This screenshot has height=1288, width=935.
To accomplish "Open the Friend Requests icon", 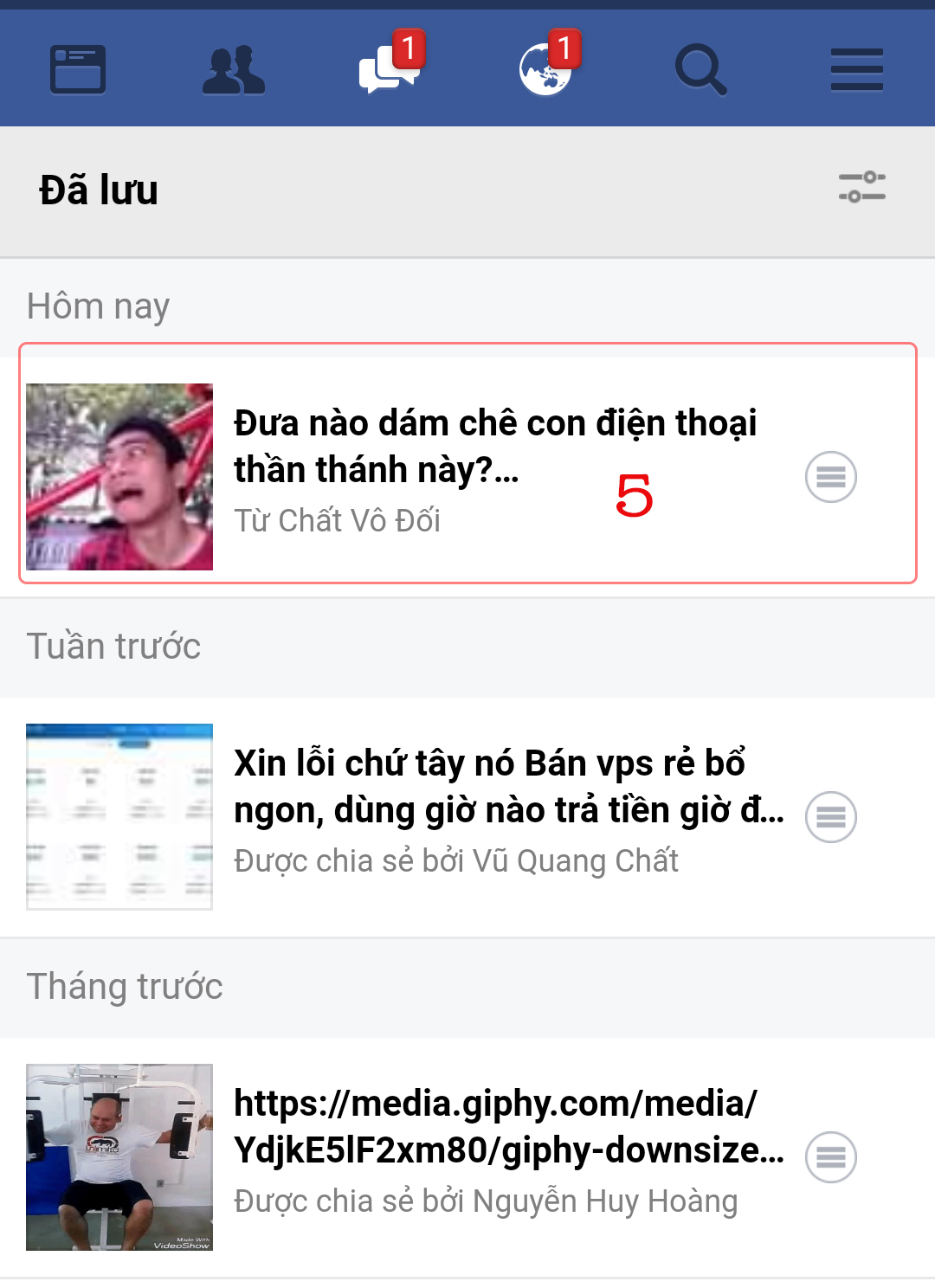I will (233, 69).
